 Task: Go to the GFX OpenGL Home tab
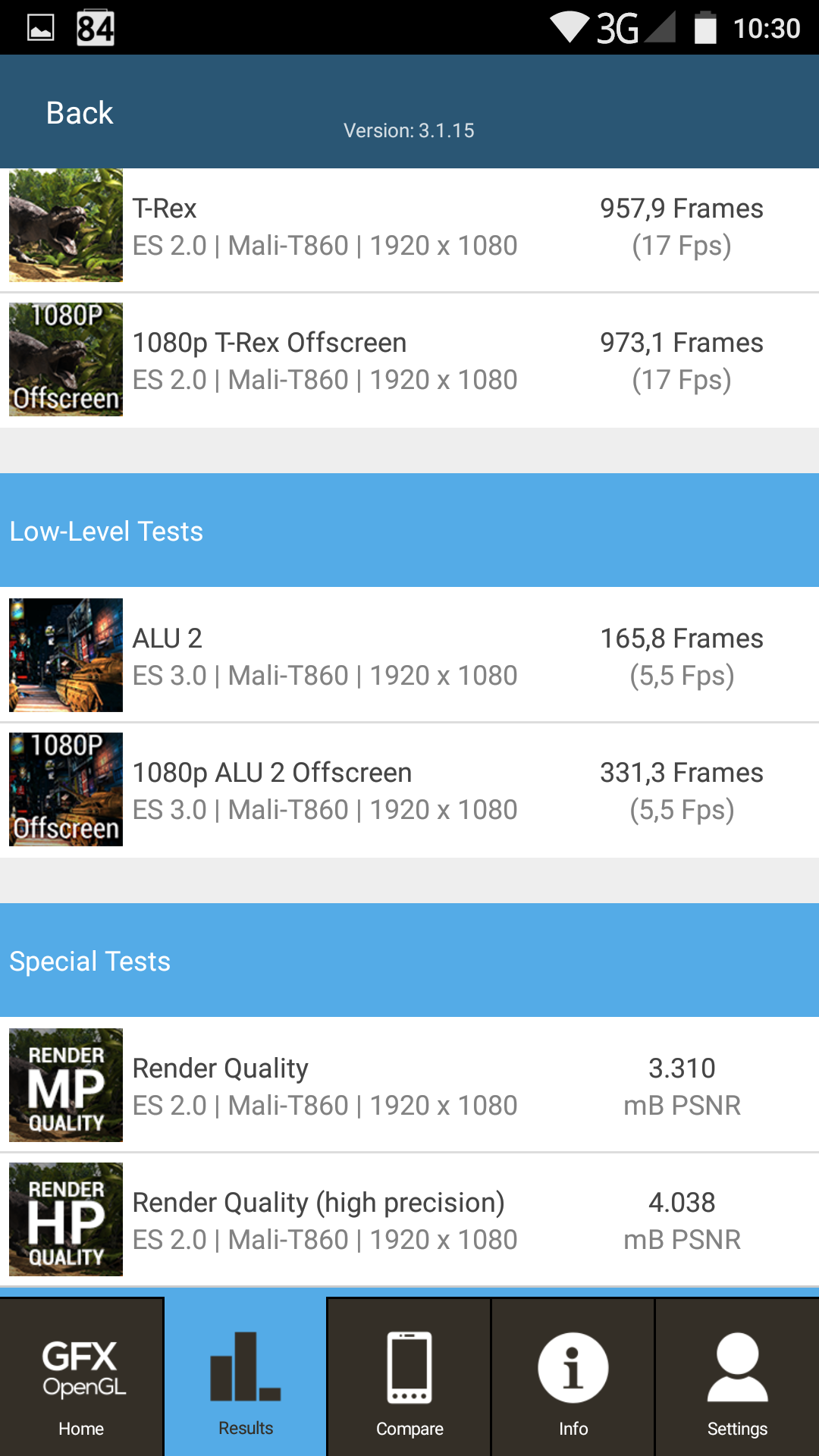point(81,1377)
